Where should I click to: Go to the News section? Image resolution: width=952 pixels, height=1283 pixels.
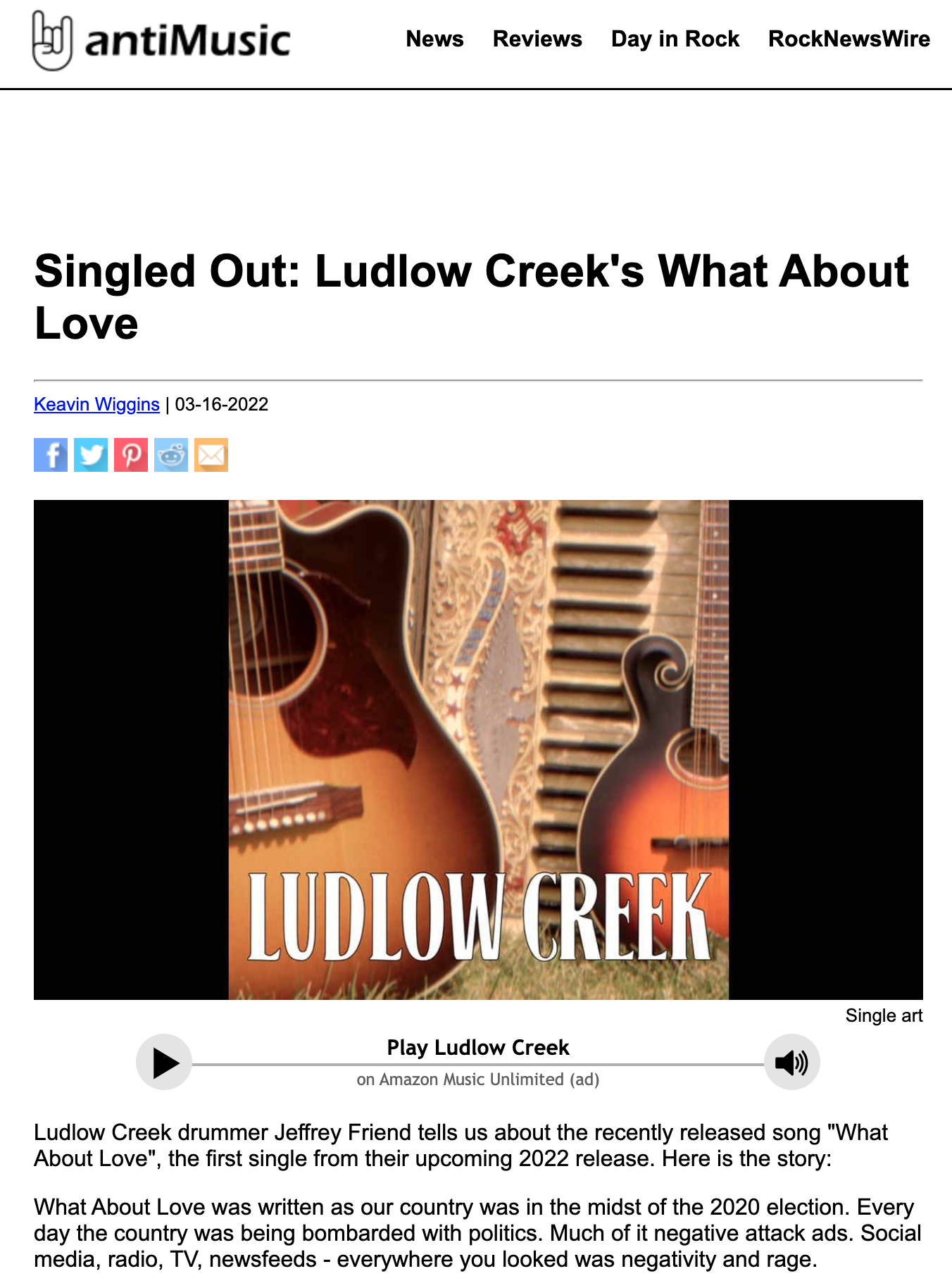pos(434,39)
